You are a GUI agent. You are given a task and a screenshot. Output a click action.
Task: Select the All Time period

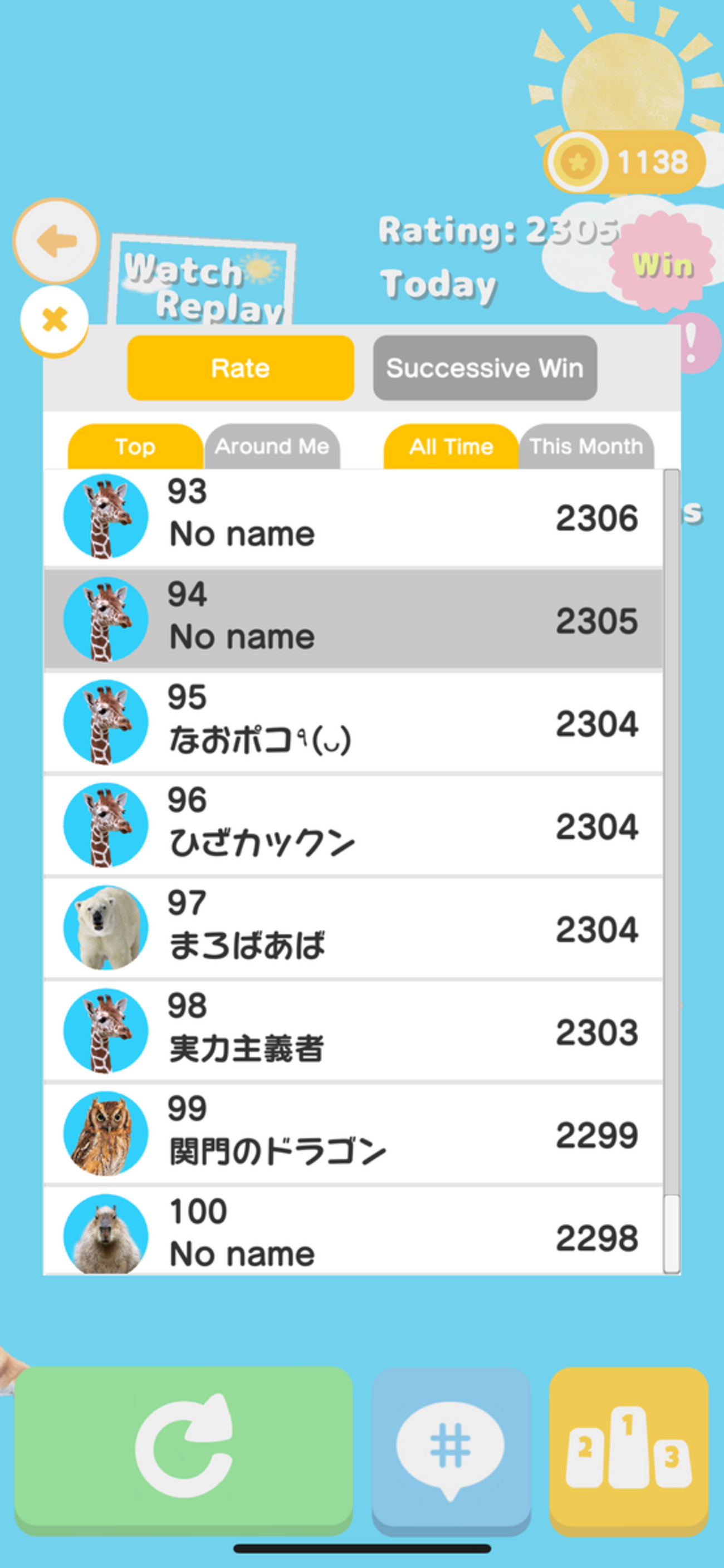click(x=451, y=446)
